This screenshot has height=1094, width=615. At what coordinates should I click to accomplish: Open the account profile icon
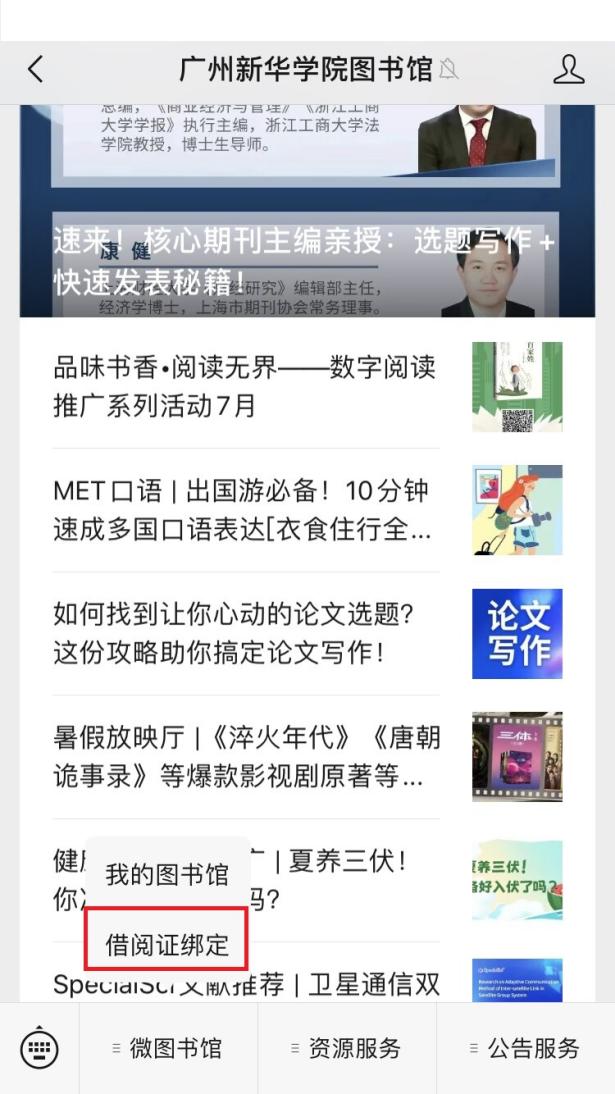click(568, 69)
